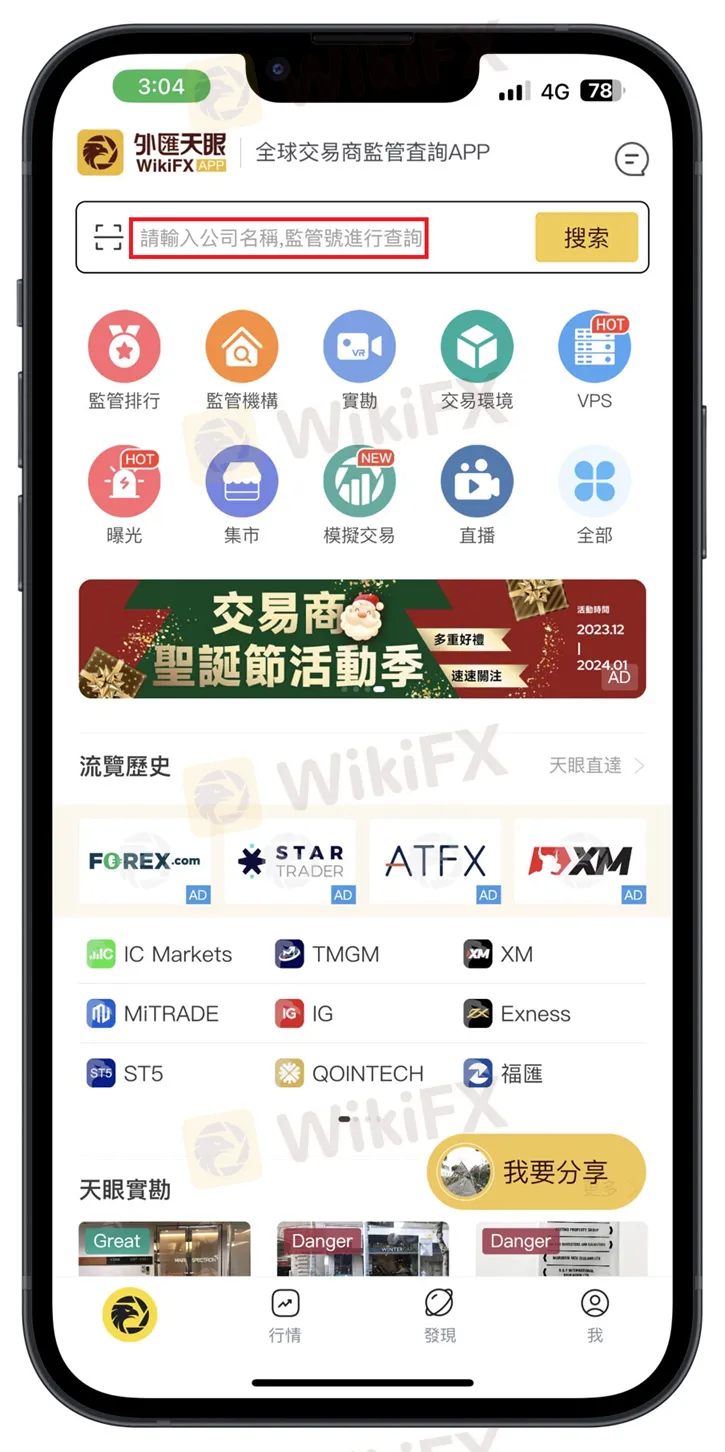725x1452 pixels.
Task: Open Exness broker entry
Action: point(518,1014)
